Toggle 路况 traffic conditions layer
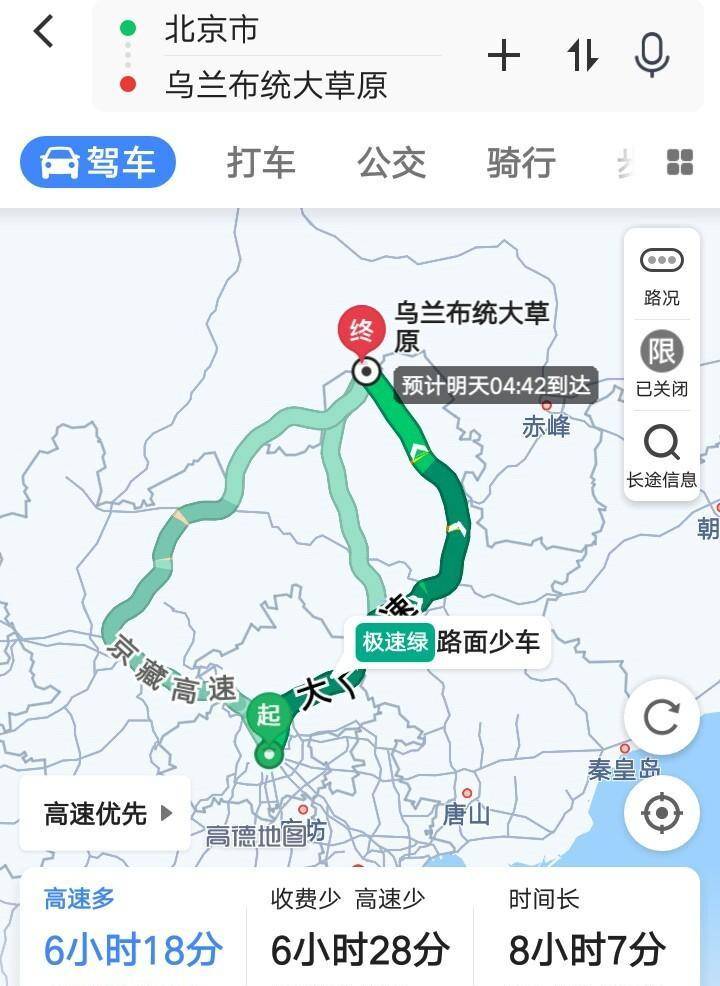This screenshot has height=986, width=720. [661, 275]
